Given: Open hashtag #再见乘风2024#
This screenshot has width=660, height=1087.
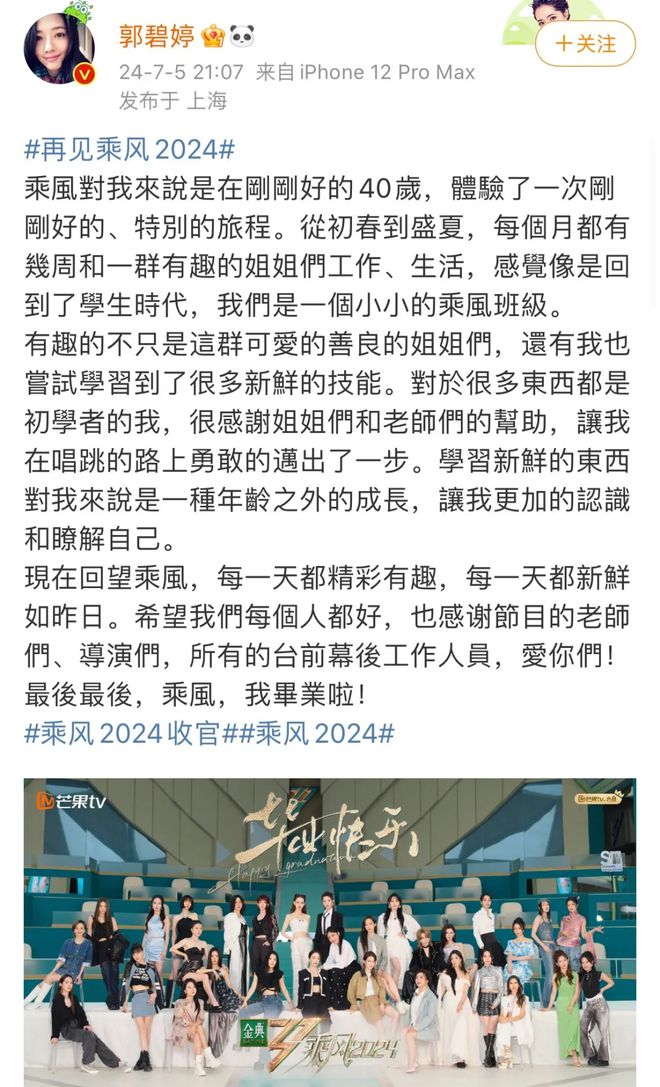Looking at the screenshot, I should pyautogui.click(x=130, y=149).
